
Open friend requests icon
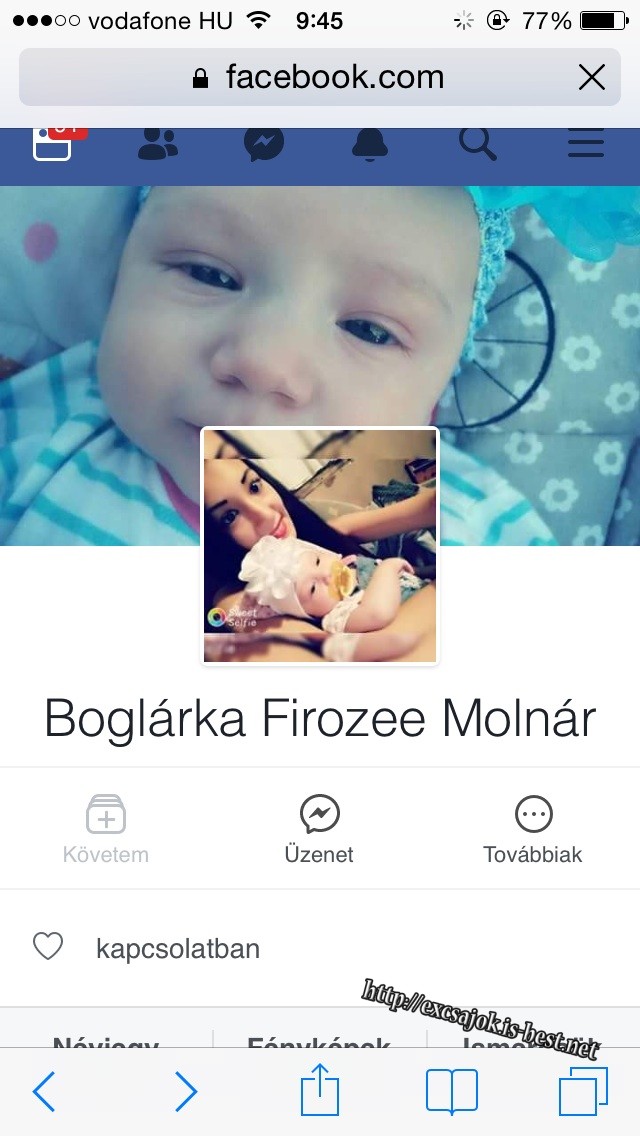[157, 143]
